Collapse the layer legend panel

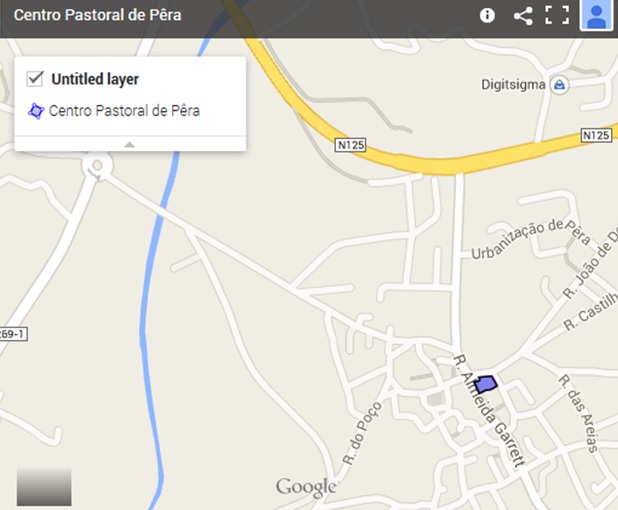pos(129,144)
